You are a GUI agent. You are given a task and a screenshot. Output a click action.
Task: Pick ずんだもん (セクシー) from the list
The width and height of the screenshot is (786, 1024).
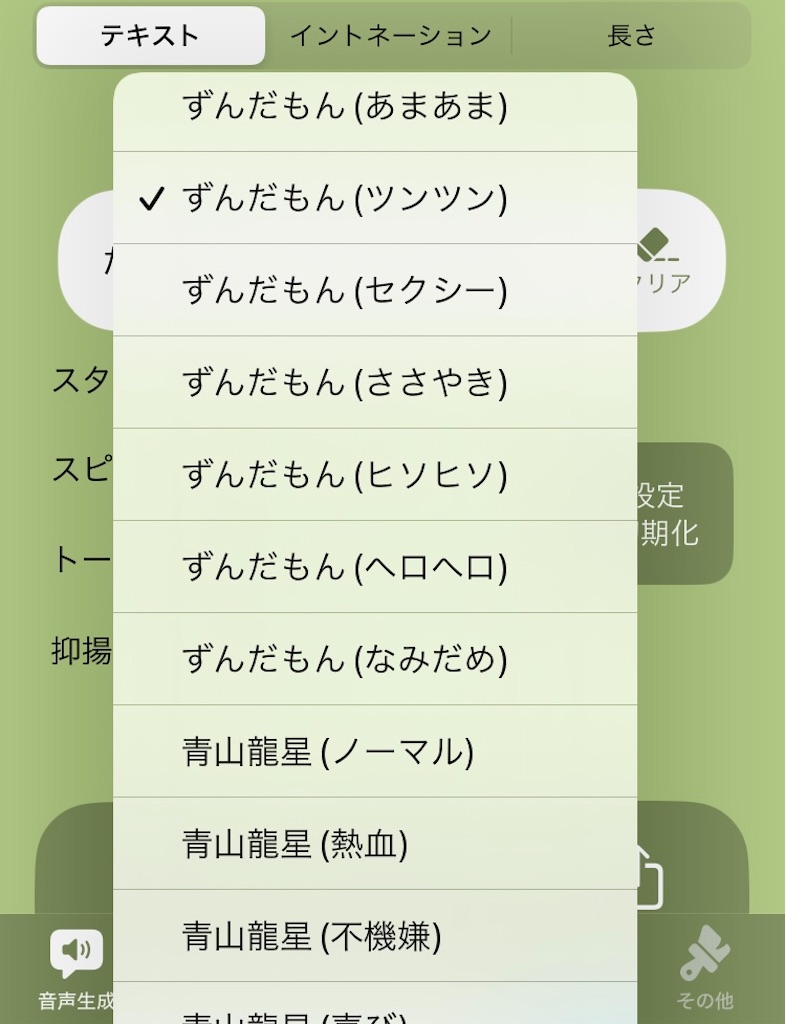(x=374, y=290)
